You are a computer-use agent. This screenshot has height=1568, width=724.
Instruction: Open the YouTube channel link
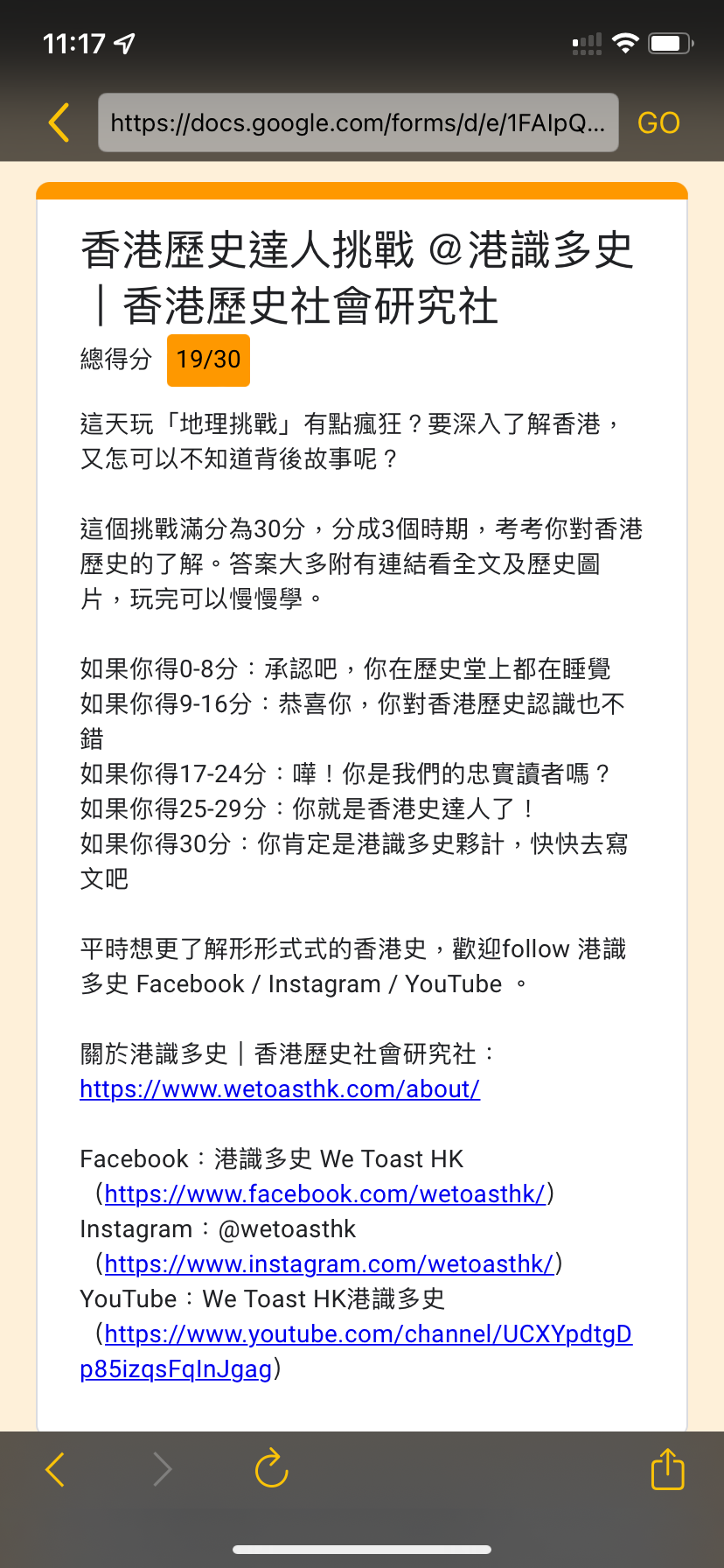(x=356, y=1351)
